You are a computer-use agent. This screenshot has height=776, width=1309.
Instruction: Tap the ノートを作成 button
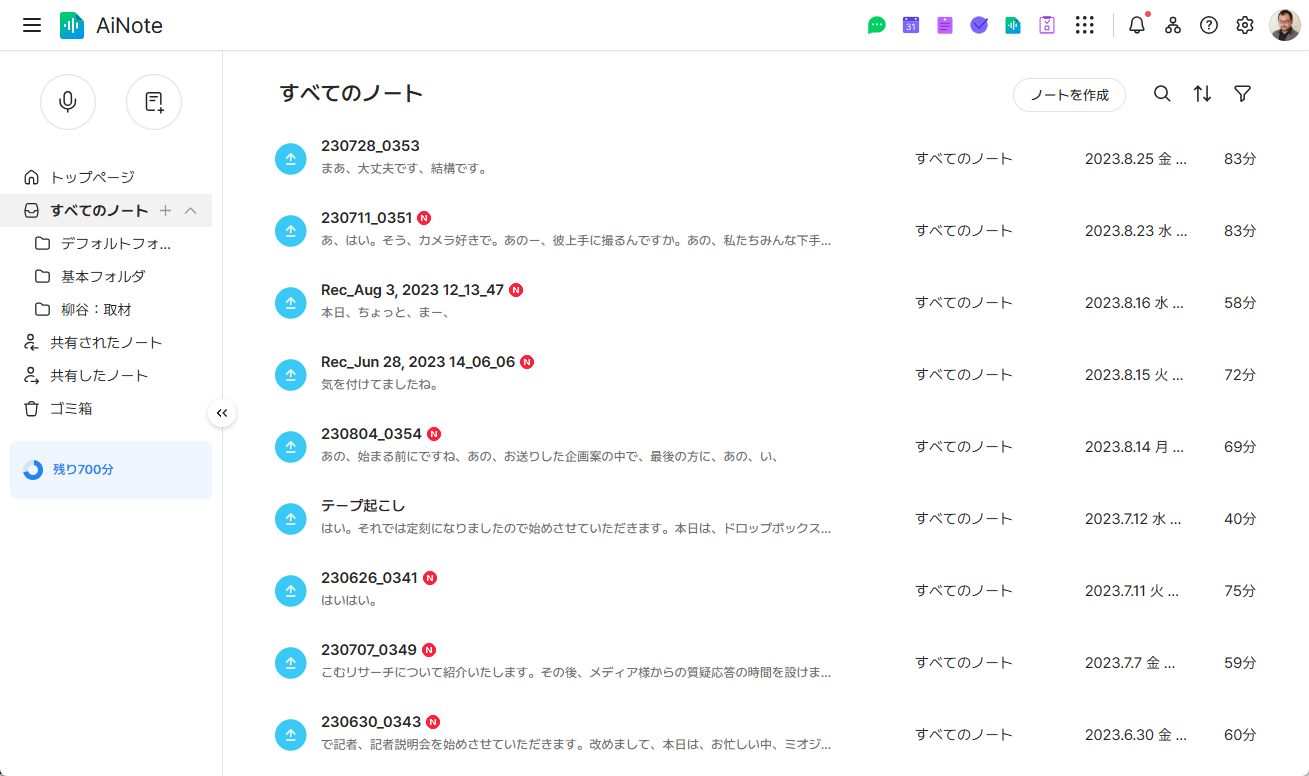pyautogui.click(x=1069, y=95)
